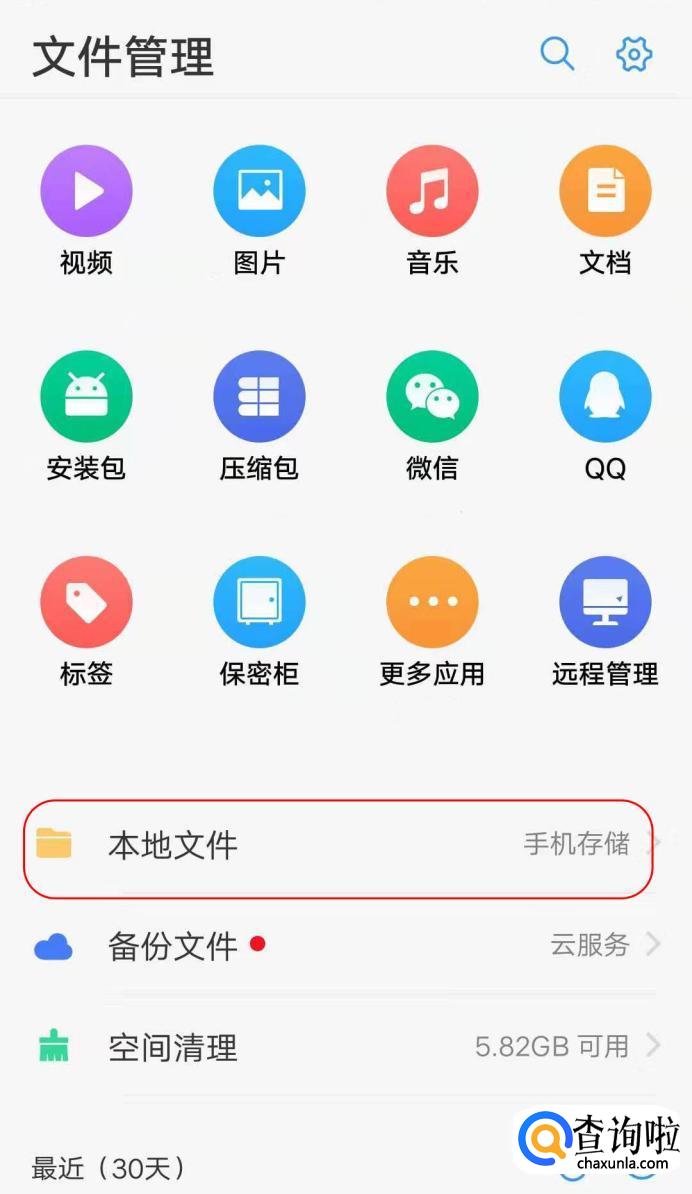Open 安装包 files

(86, 396)
